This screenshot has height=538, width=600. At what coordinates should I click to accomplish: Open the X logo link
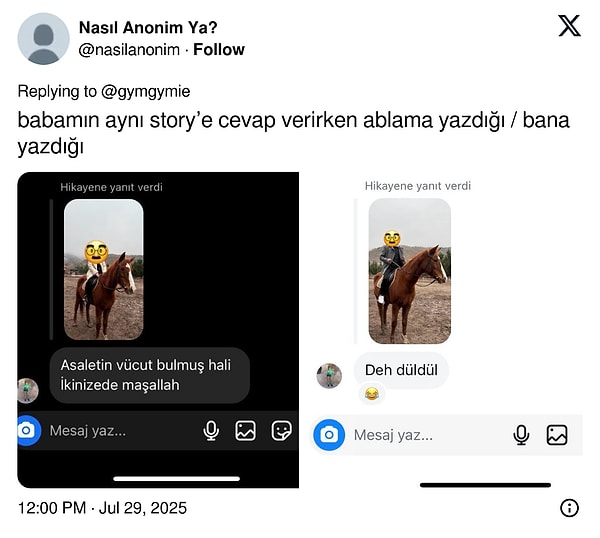point(569,26)
